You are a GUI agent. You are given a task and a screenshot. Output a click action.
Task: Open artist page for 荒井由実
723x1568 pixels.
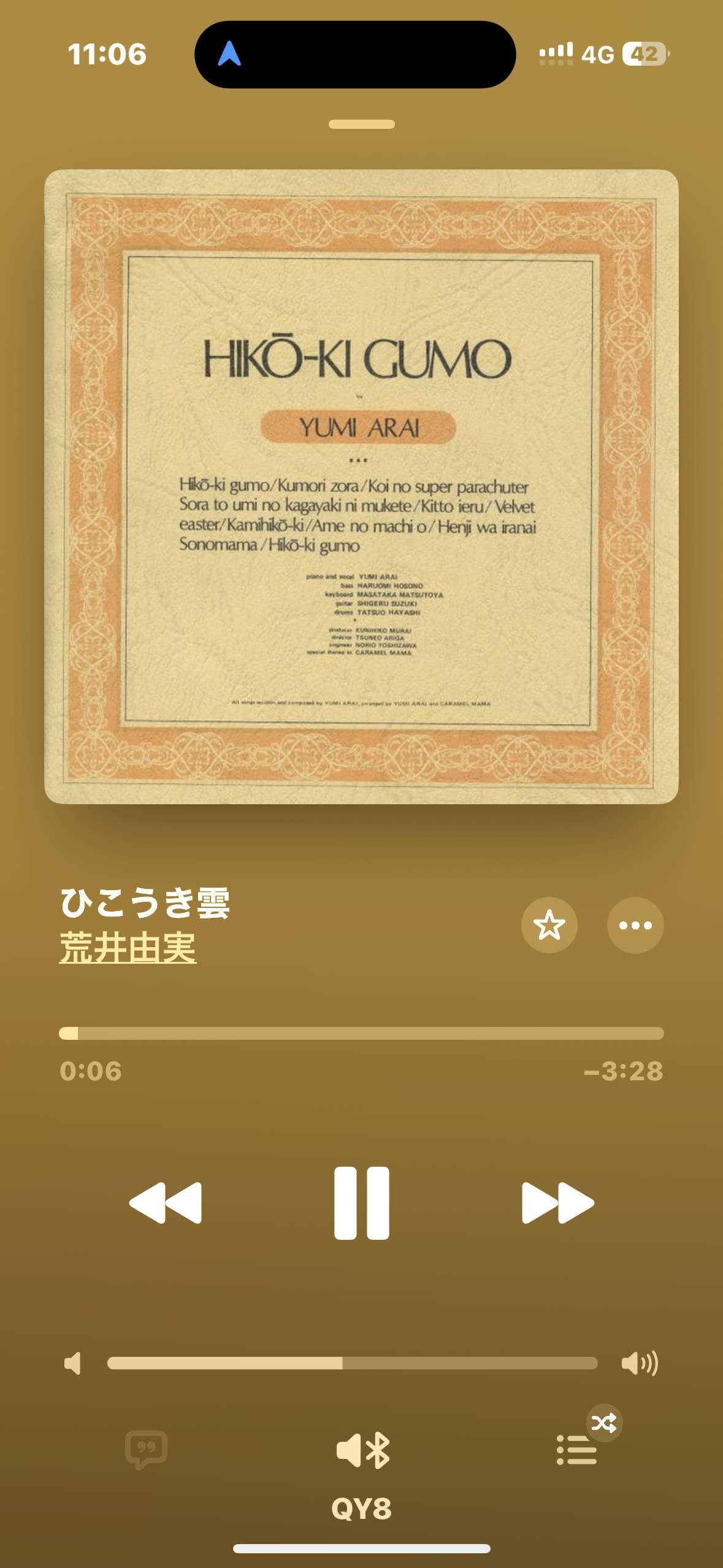[128, 948]
